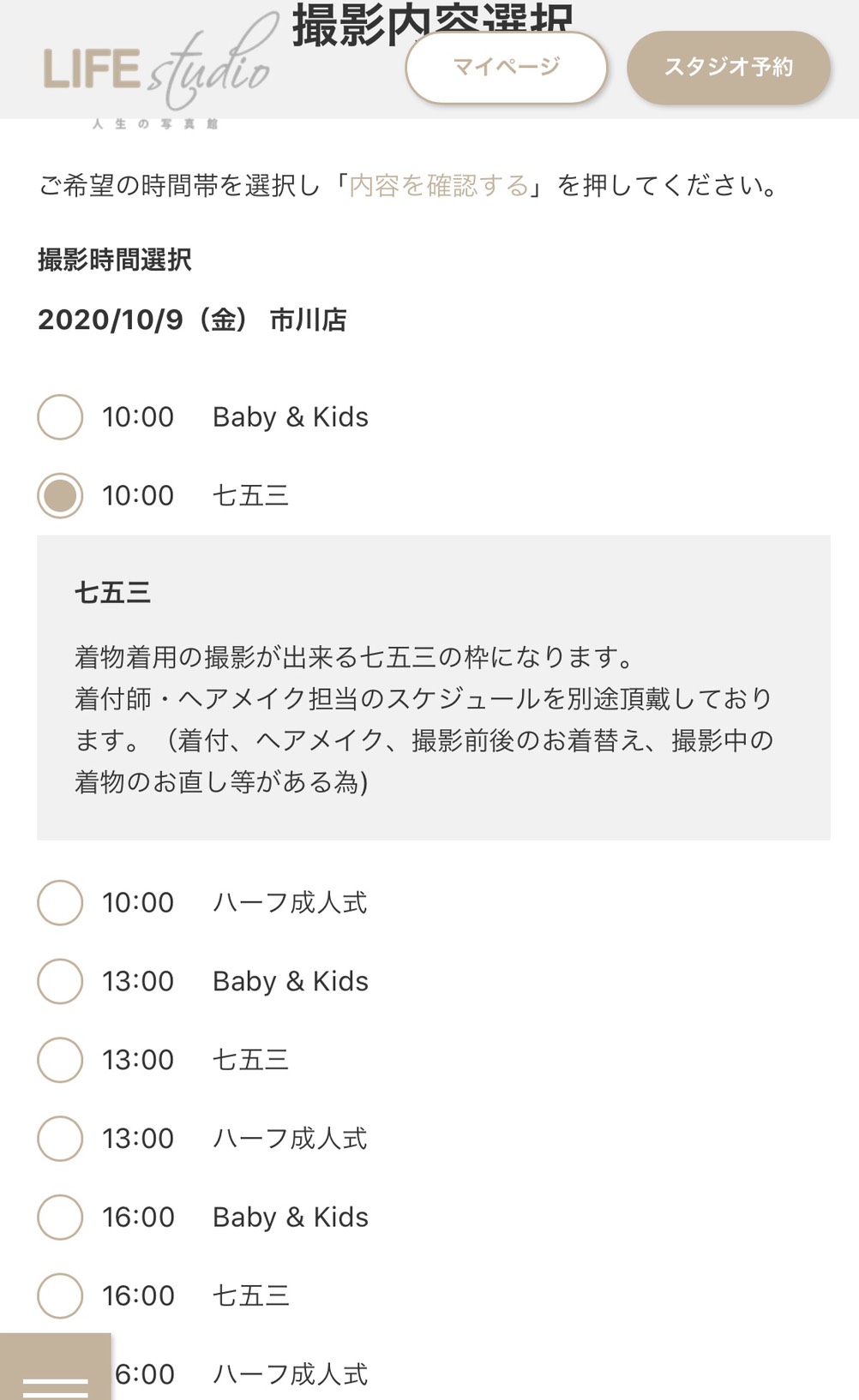Tap the スタジオ予約 button
The height and width of the screenshot is (1400, 859).
pyautogui.click(x=729, y=68)
